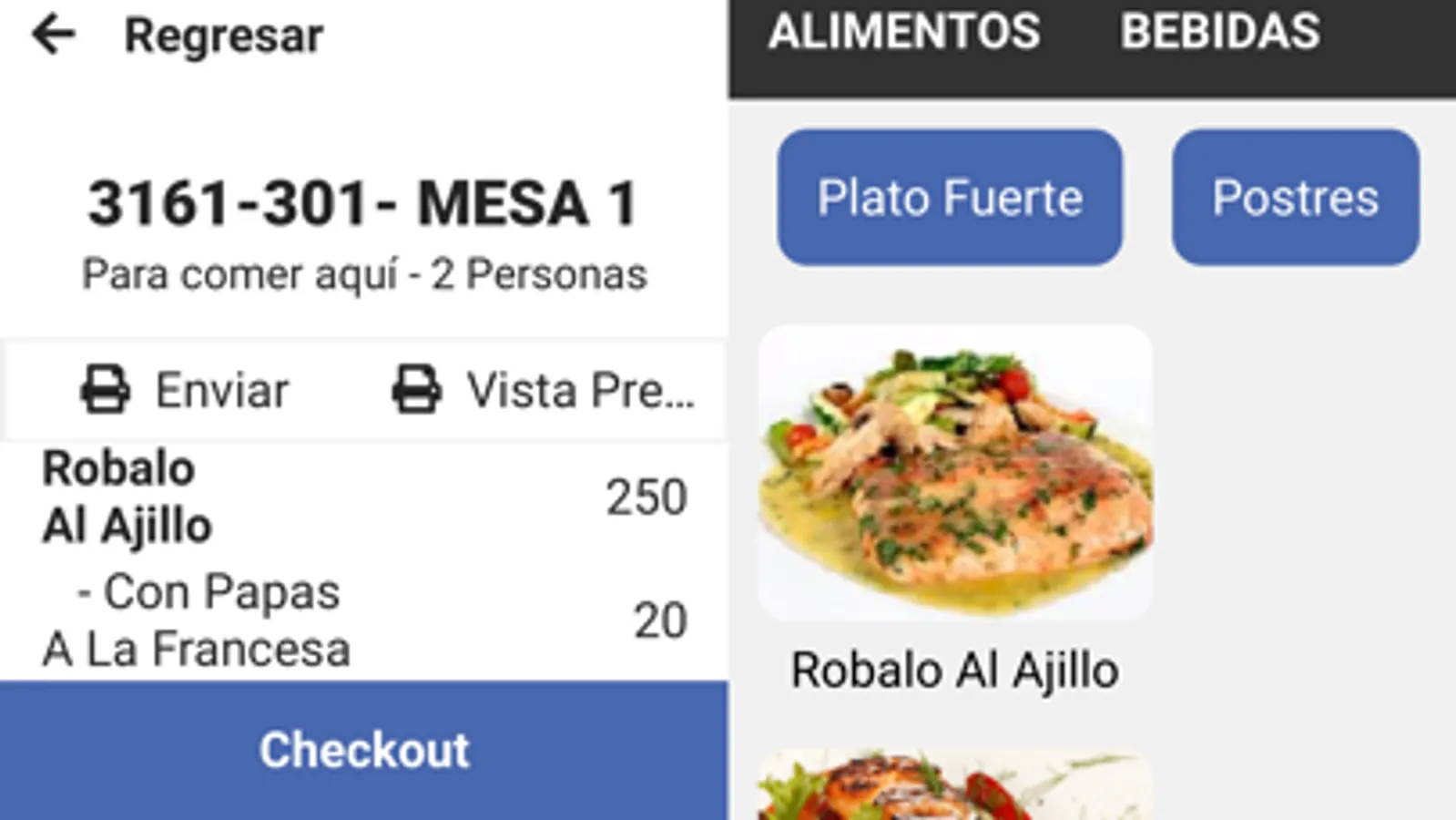
Task: Open the Vista Pre... print preview
Action: pyautogui.click(x=544, y=391)
